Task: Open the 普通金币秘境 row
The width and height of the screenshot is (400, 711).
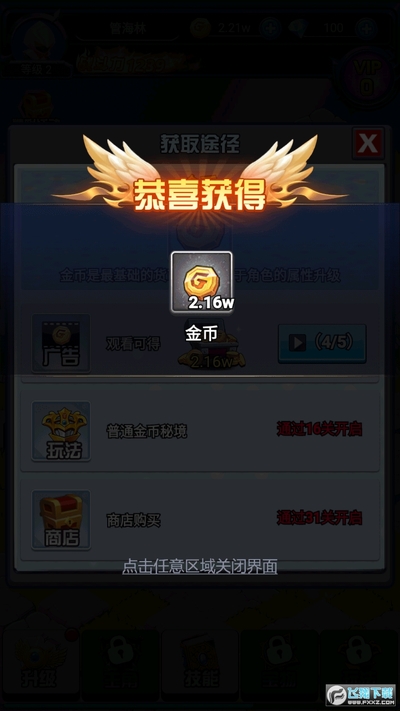Action: [200, 430]
